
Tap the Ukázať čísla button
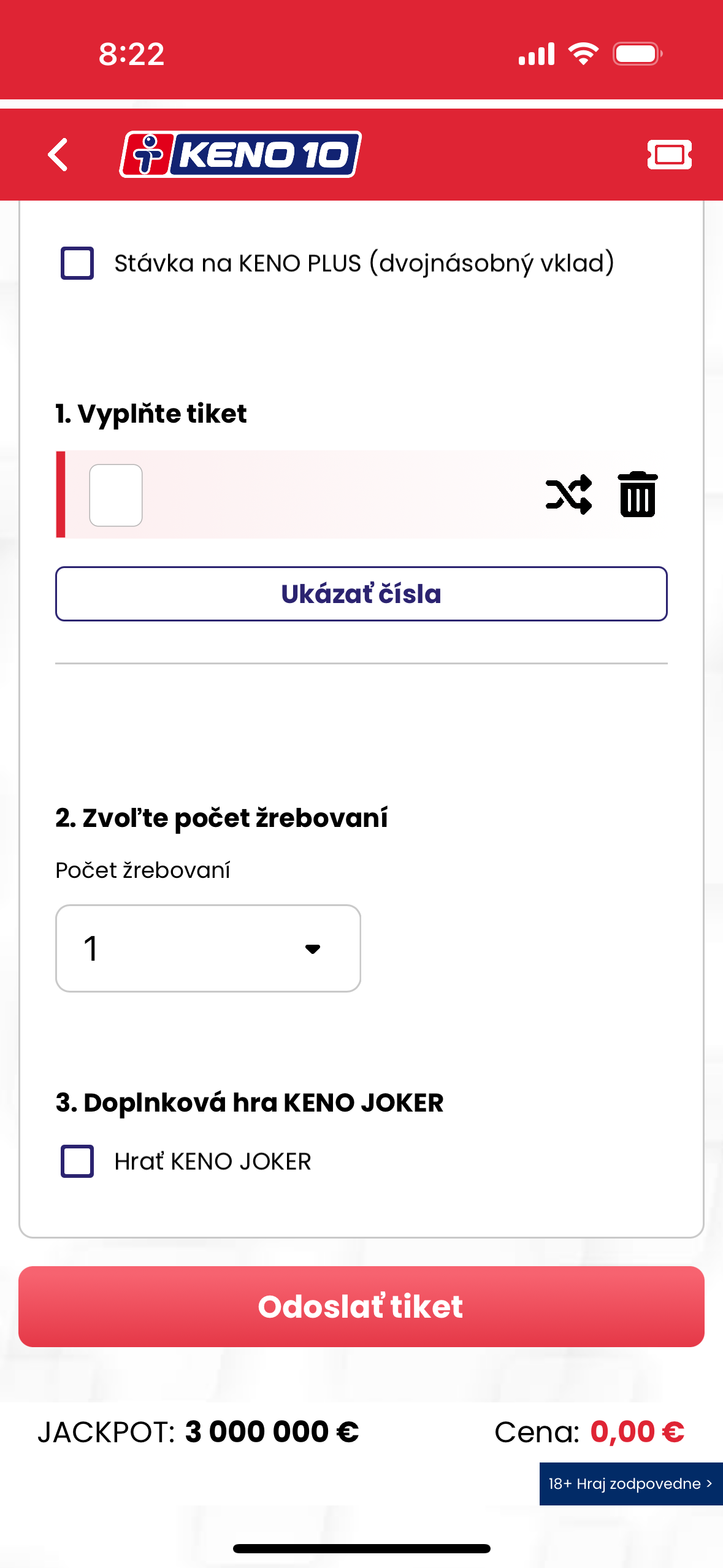click(x=361, y=594)
